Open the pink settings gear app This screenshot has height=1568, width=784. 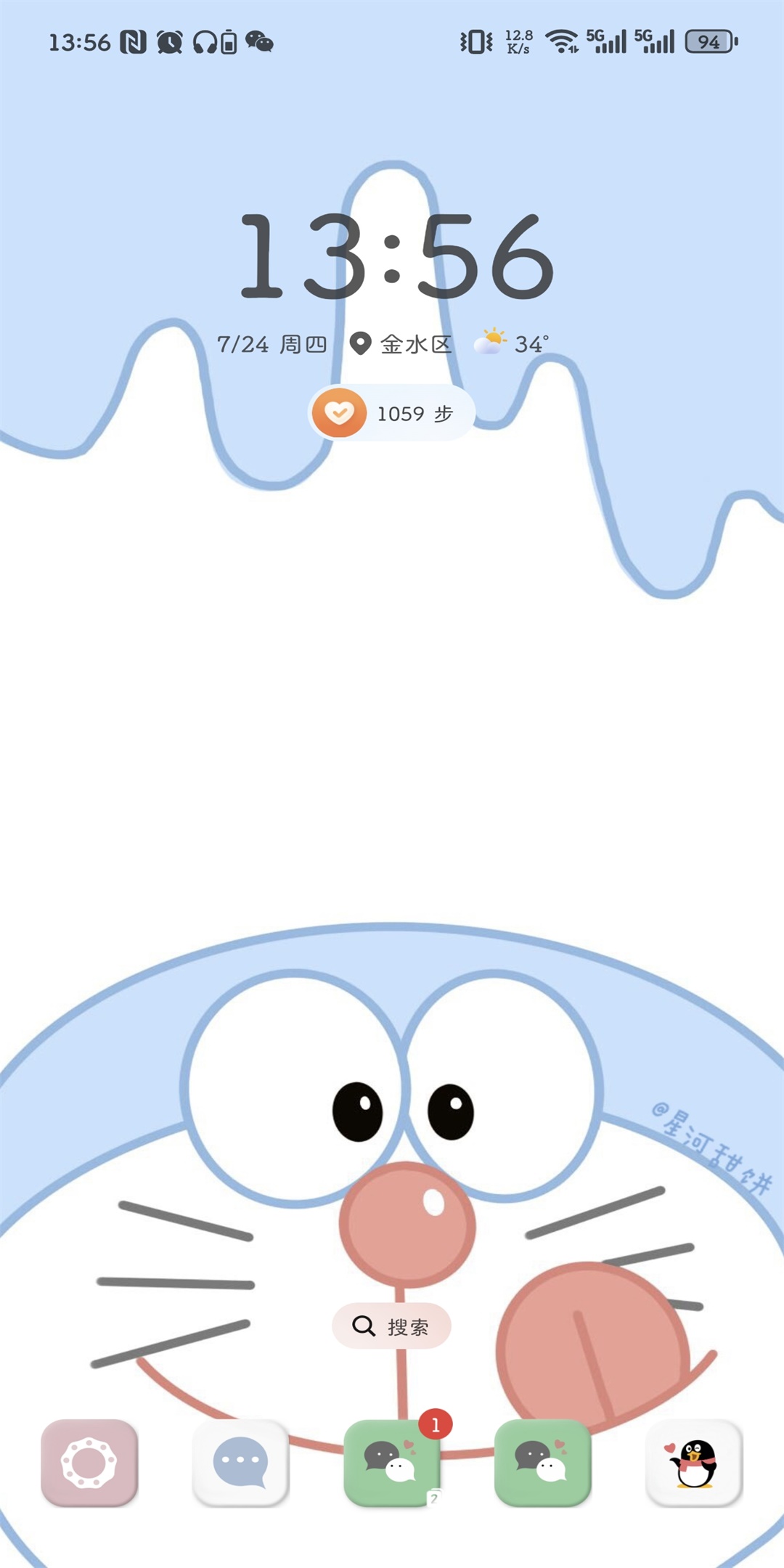pyautogui.click(x=89, y=1462)
